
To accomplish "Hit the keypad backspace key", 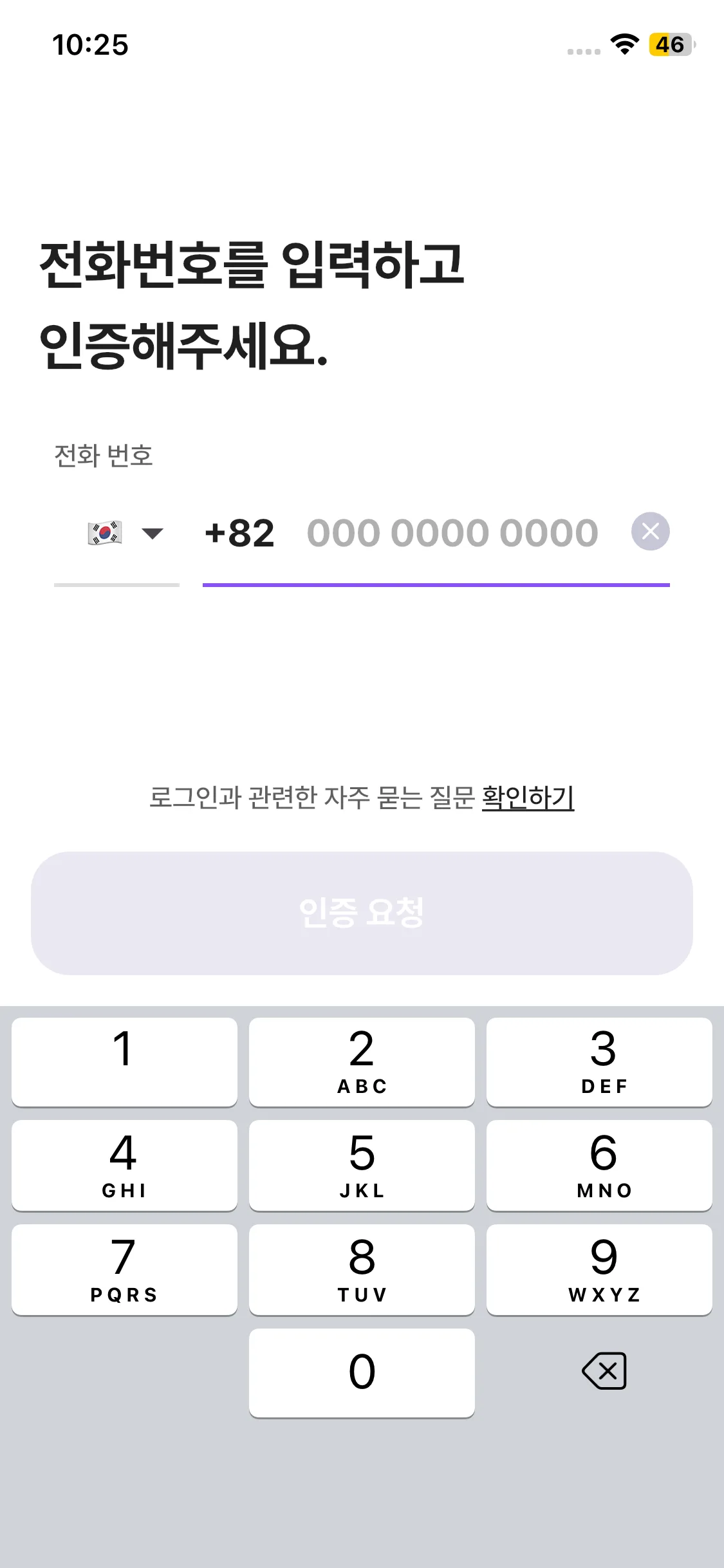I will [x=604, y=1371].
